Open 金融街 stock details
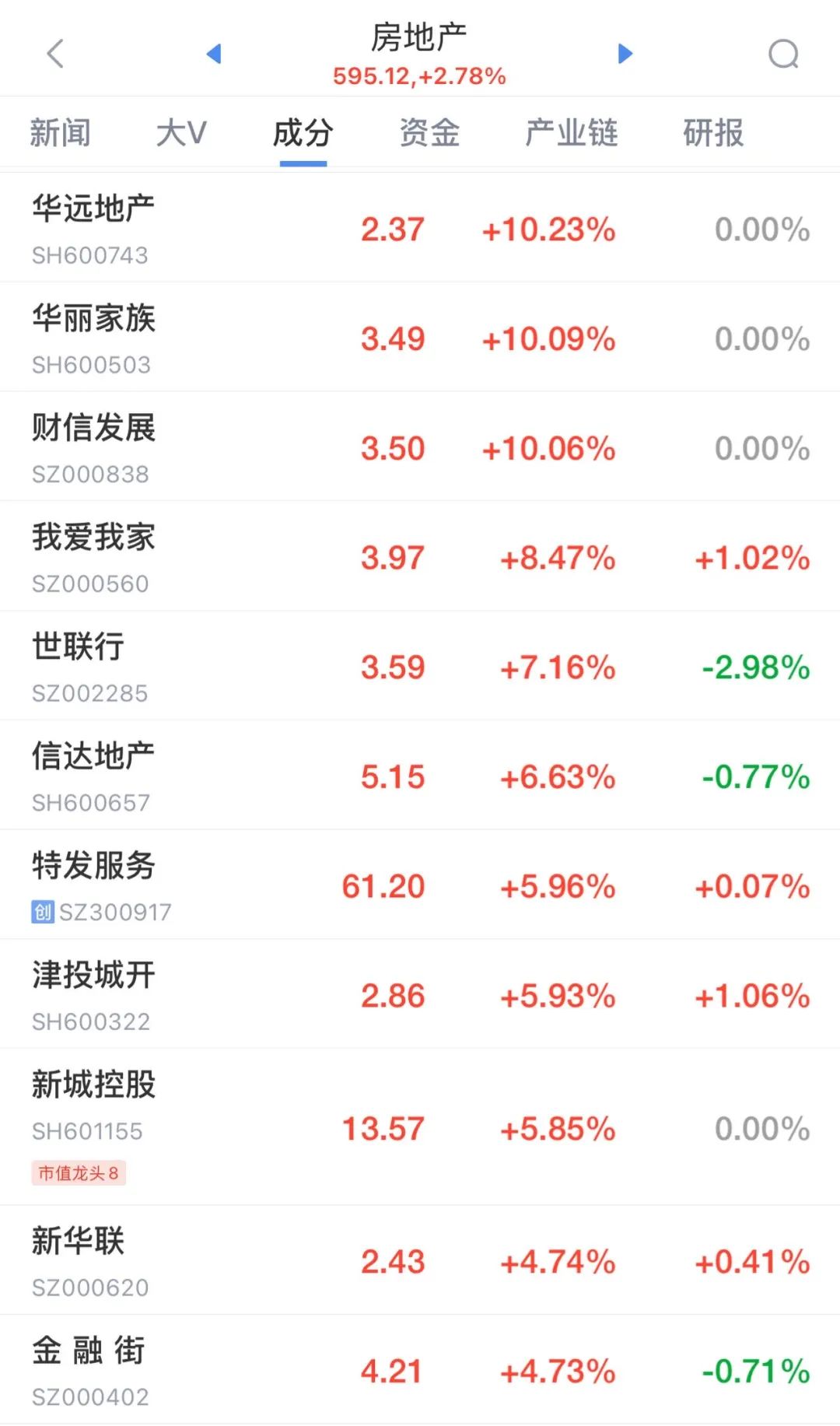This screenshot has height=1426, width=840. point(89,1352)
